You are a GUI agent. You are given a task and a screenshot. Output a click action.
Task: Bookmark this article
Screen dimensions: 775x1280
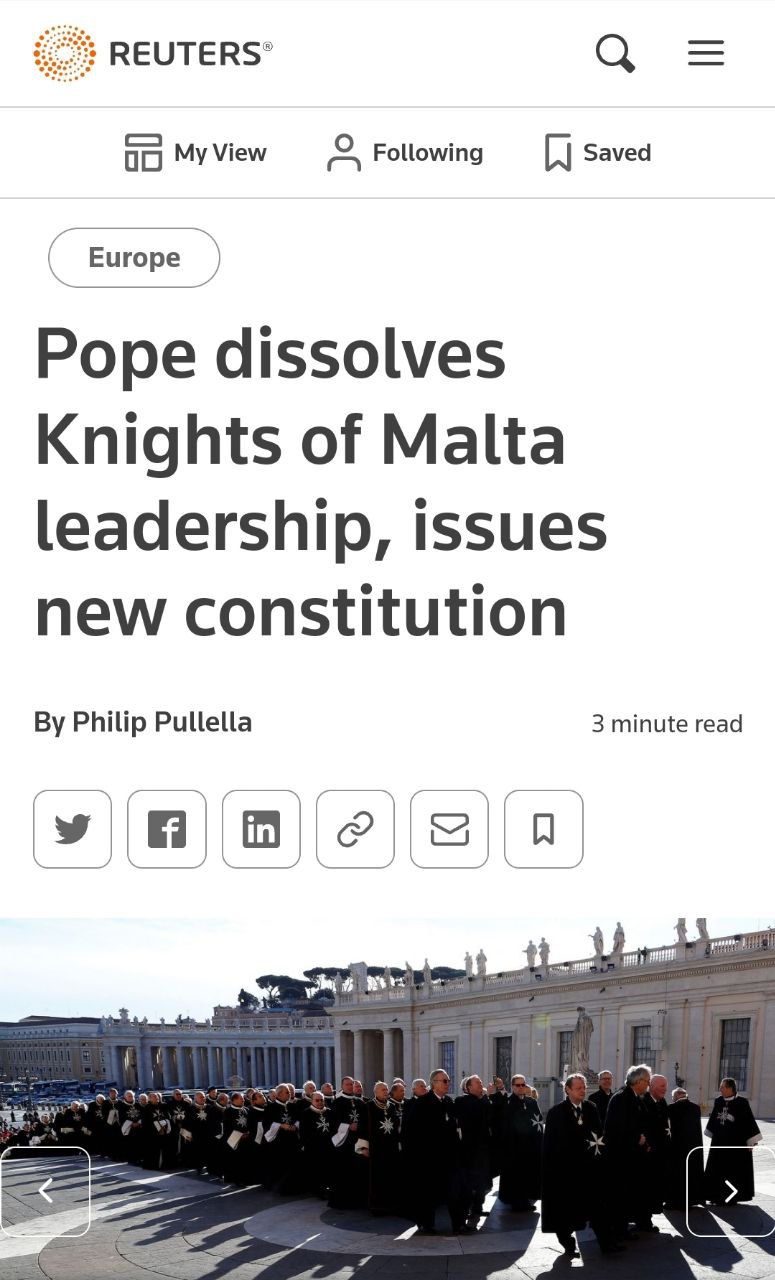[543, 829]
